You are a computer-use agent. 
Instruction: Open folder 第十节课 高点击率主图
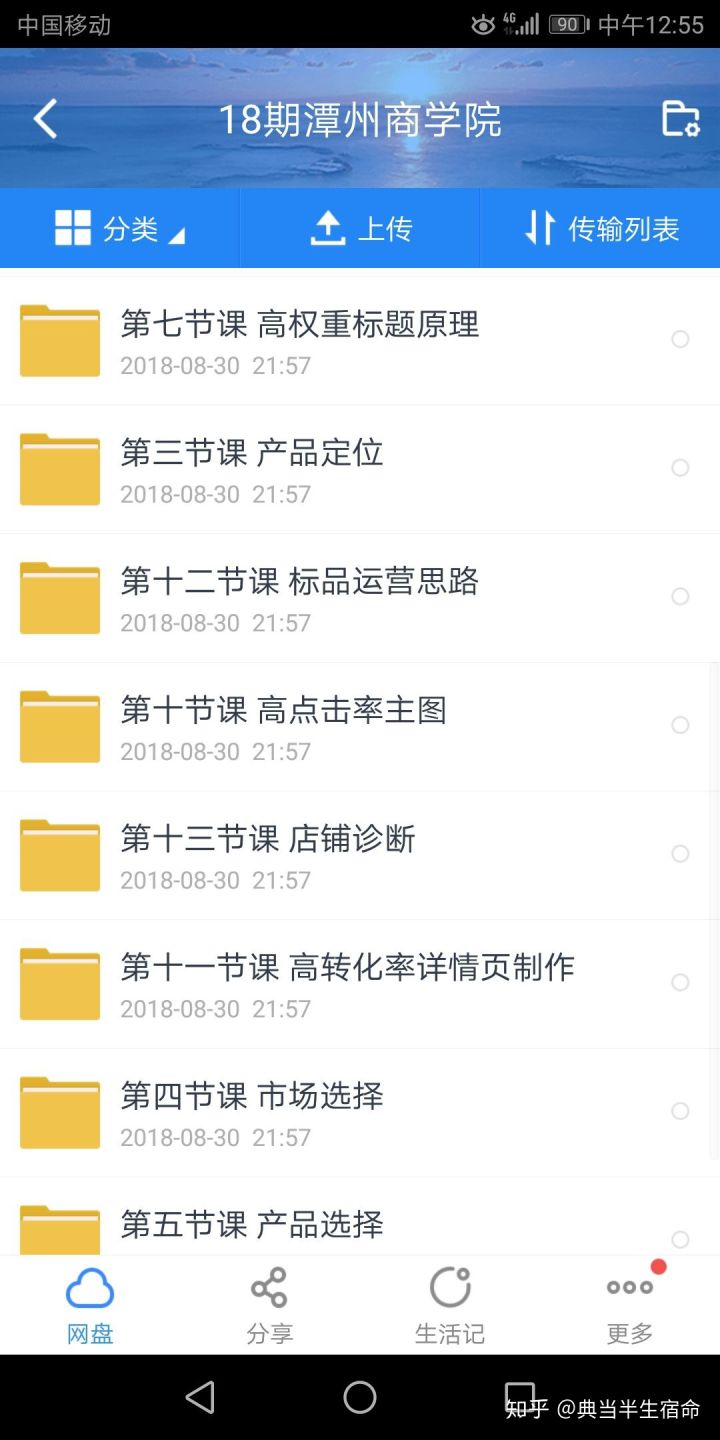[x=283, y=726]
